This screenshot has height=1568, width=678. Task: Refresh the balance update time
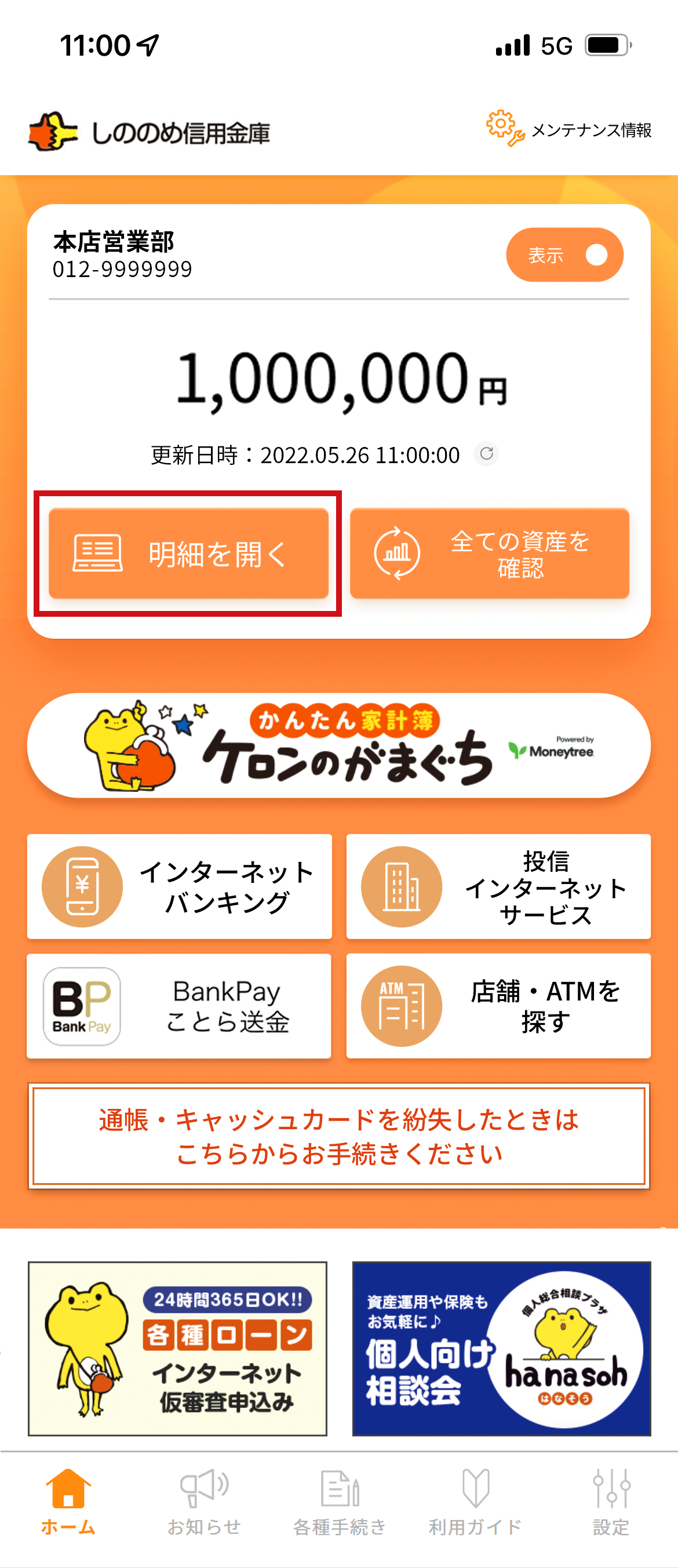[486, 453]
